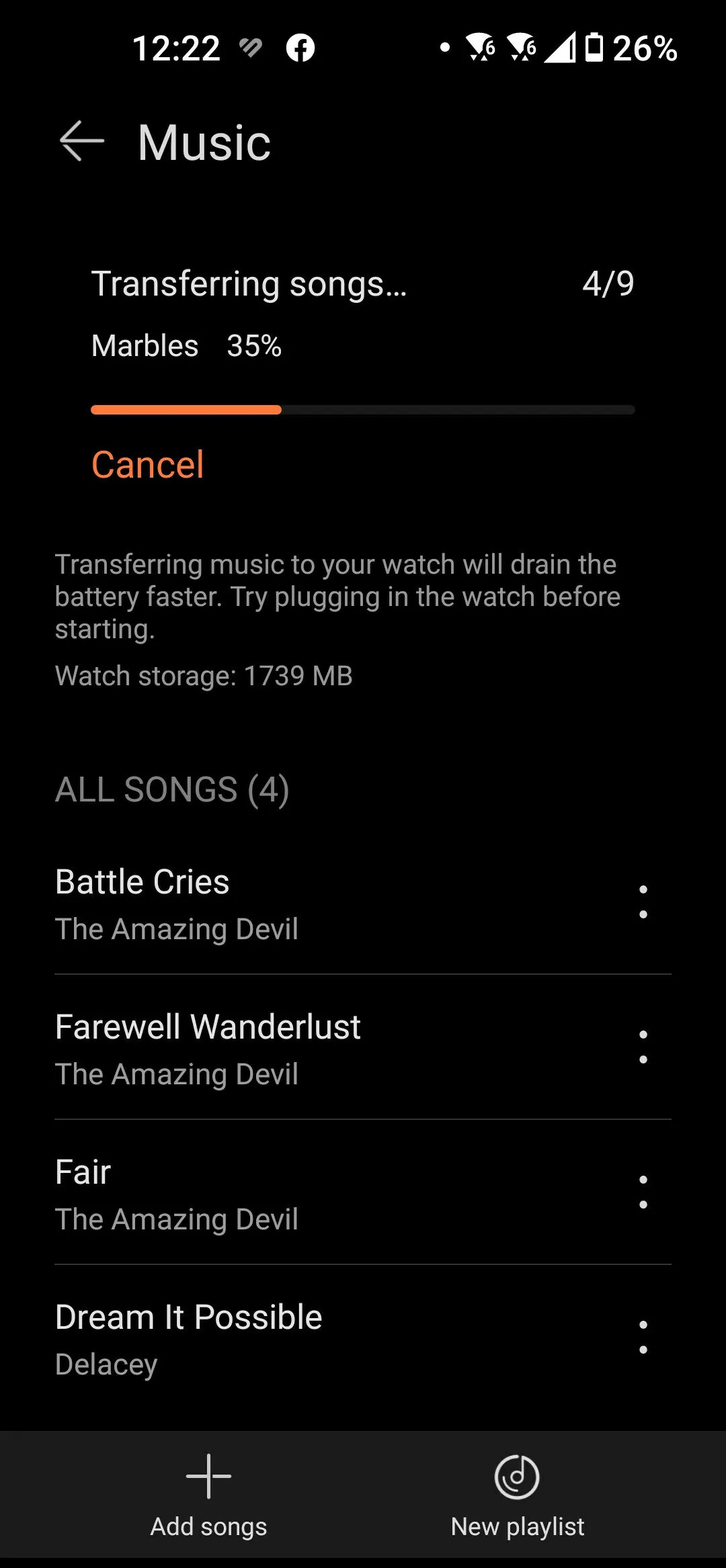Open options menu for Battle Cries

click(643, 902)
